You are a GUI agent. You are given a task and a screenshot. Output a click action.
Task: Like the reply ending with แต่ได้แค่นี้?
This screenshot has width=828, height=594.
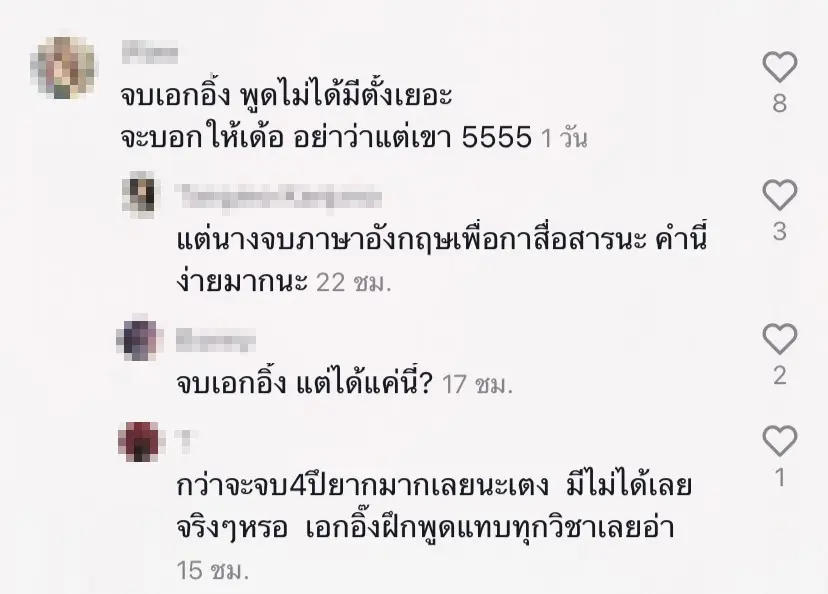point(779,339)
